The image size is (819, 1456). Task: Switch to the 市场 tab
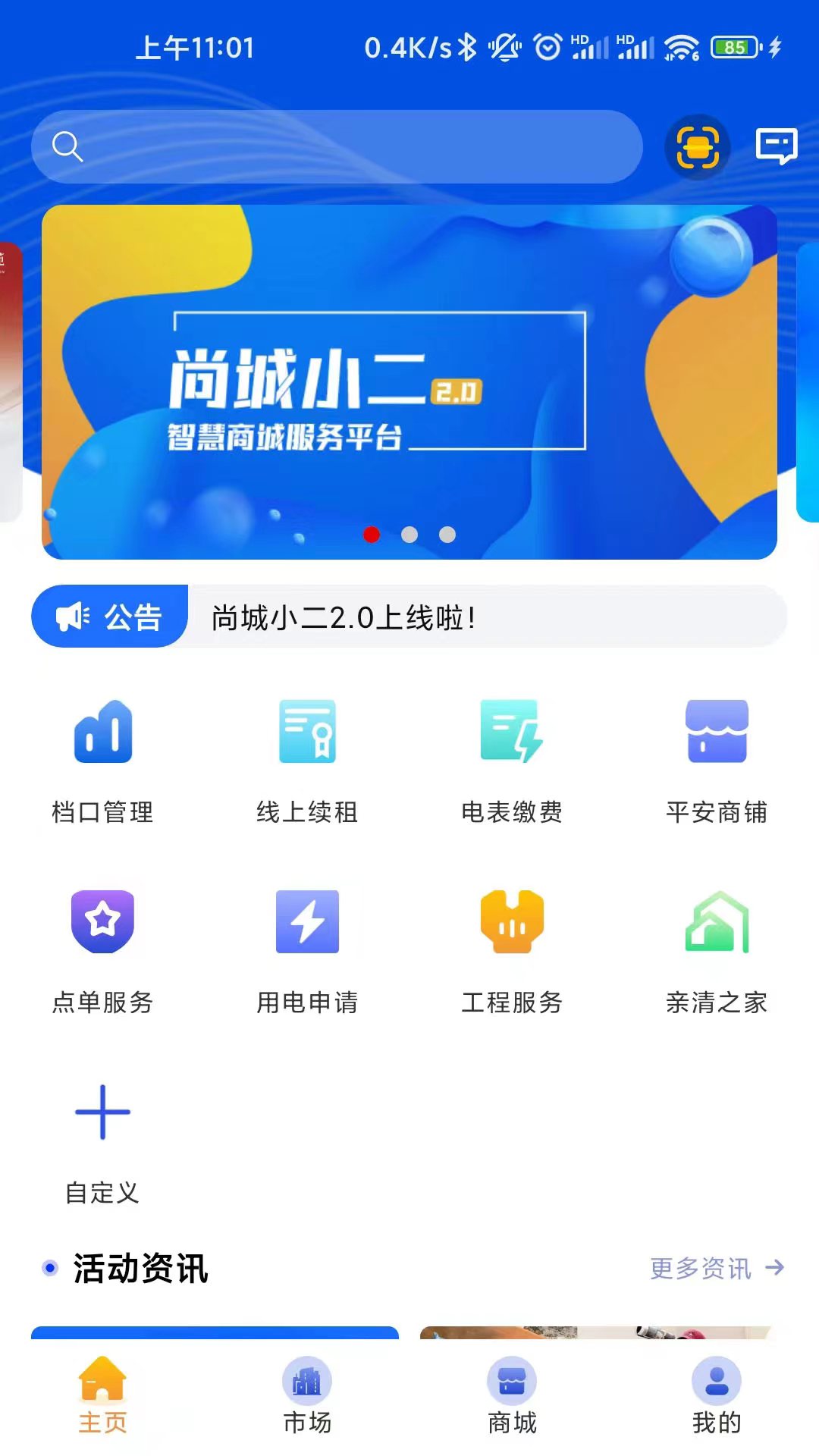point(307,1395)
